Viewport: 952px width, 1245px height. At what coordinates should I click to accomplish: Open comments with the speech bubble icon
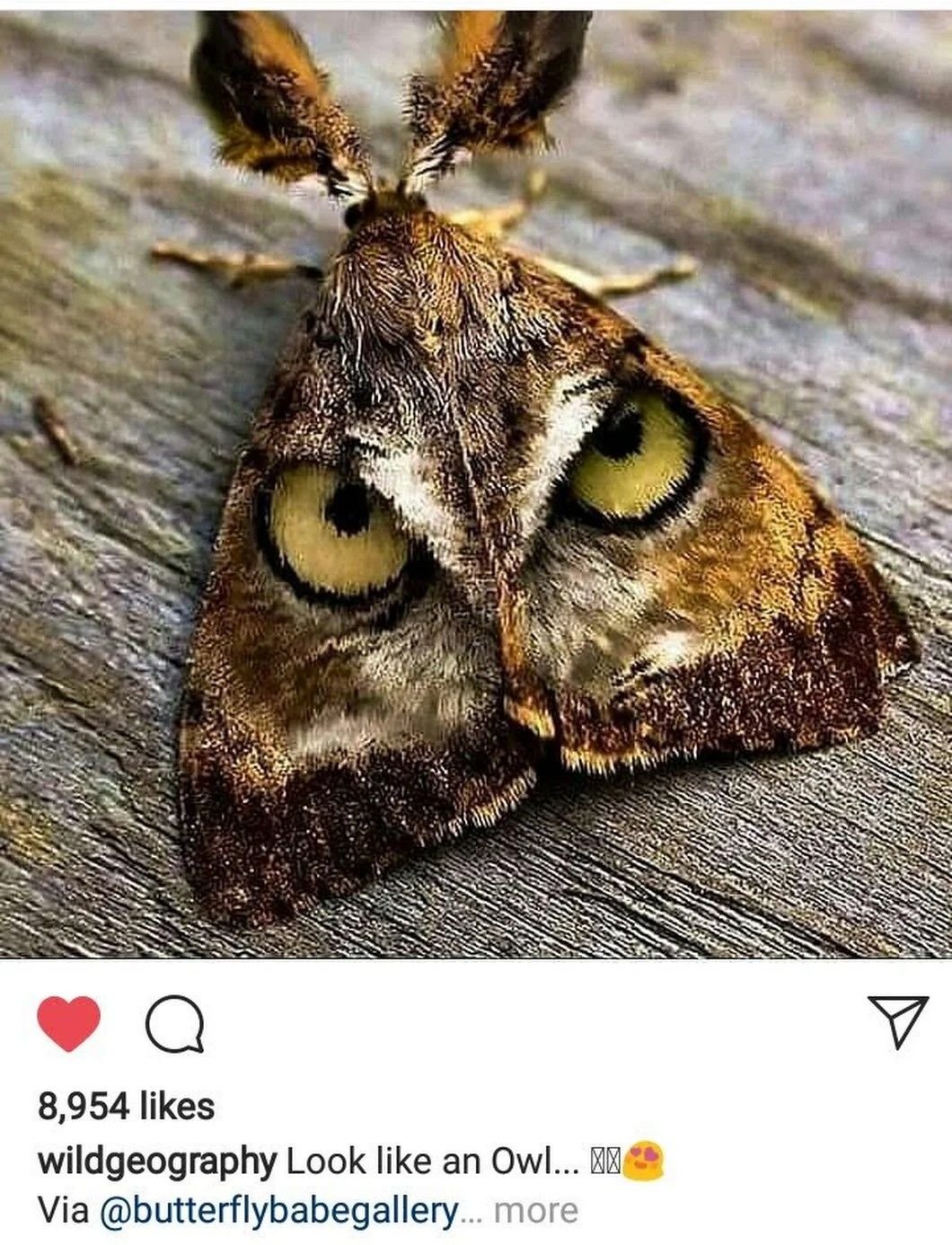pos(175,1025)
